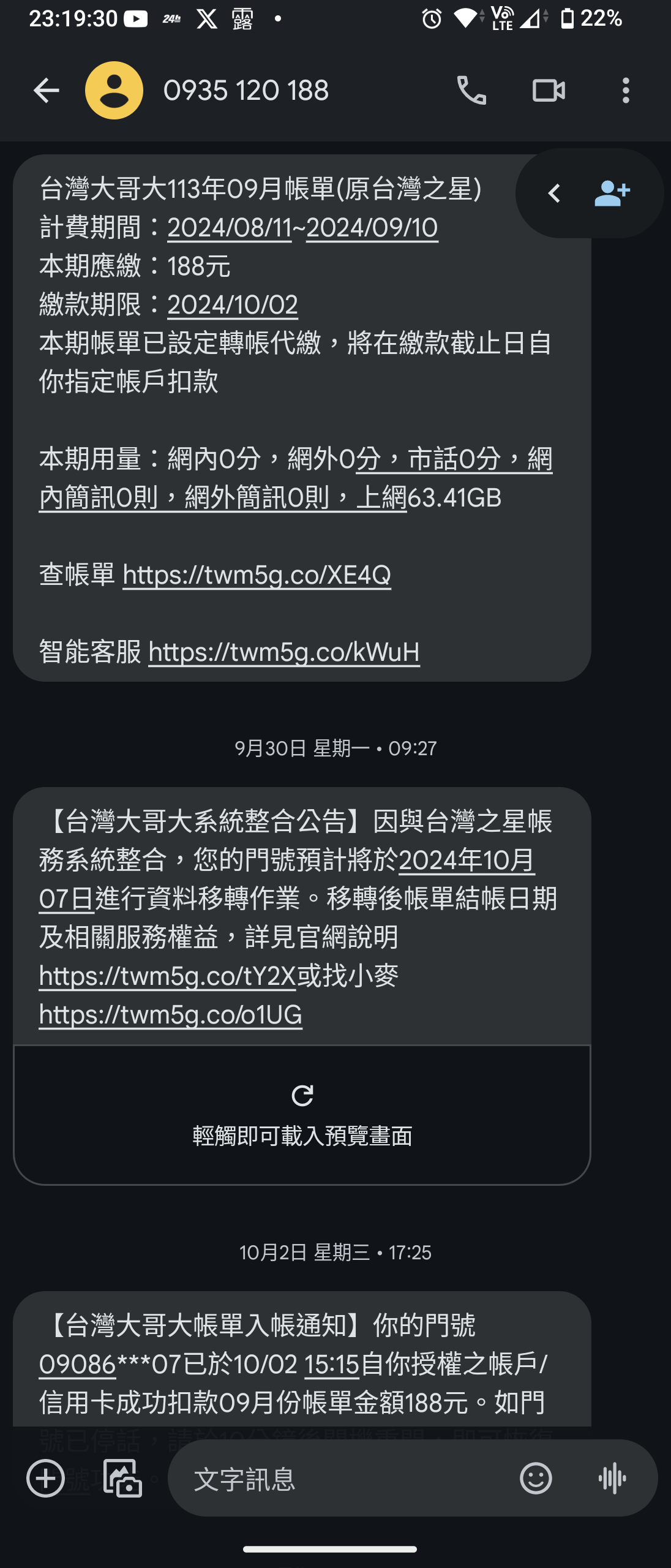
Task: Tap to load the link preview
Action: [x=302, y=1115]
